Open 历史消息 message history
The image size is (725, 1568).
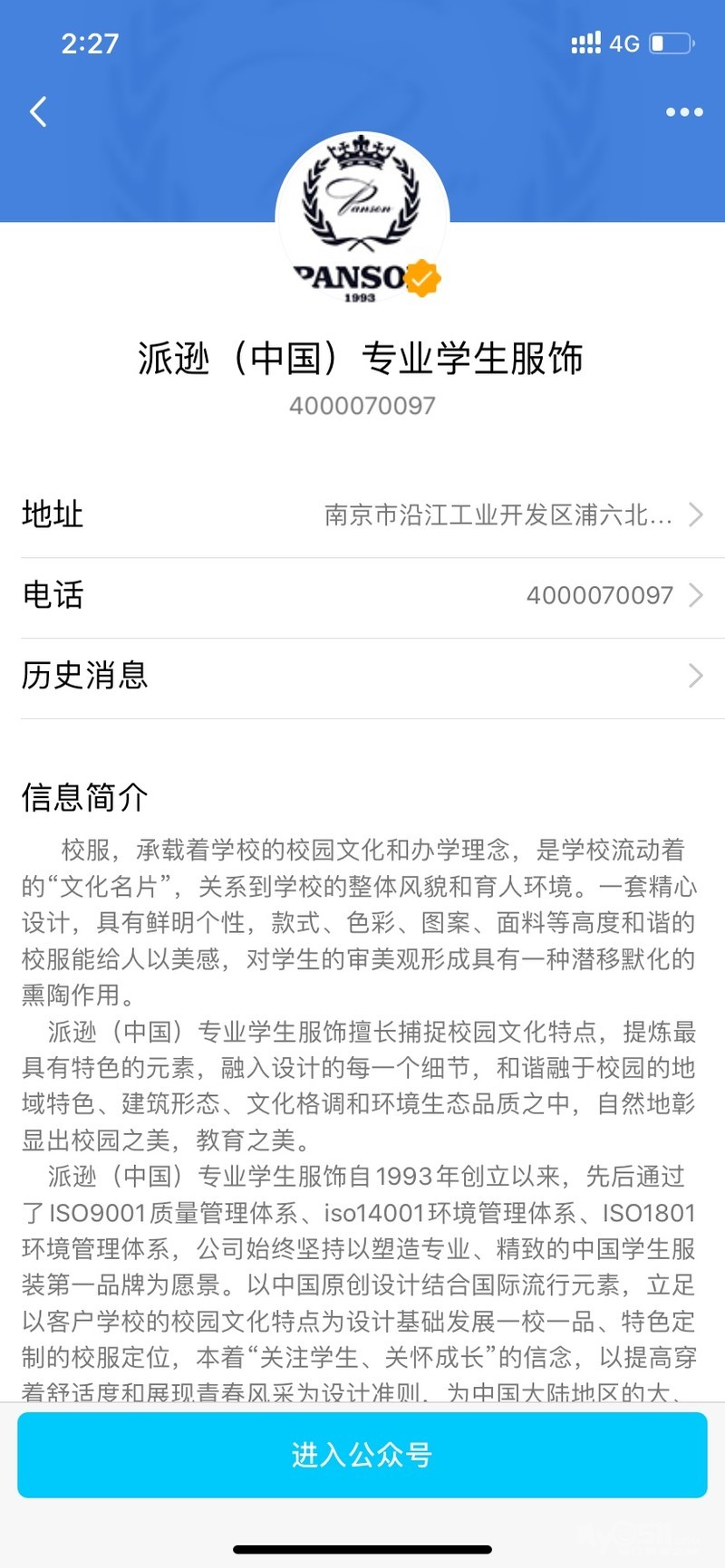click(x=362, y=676)
